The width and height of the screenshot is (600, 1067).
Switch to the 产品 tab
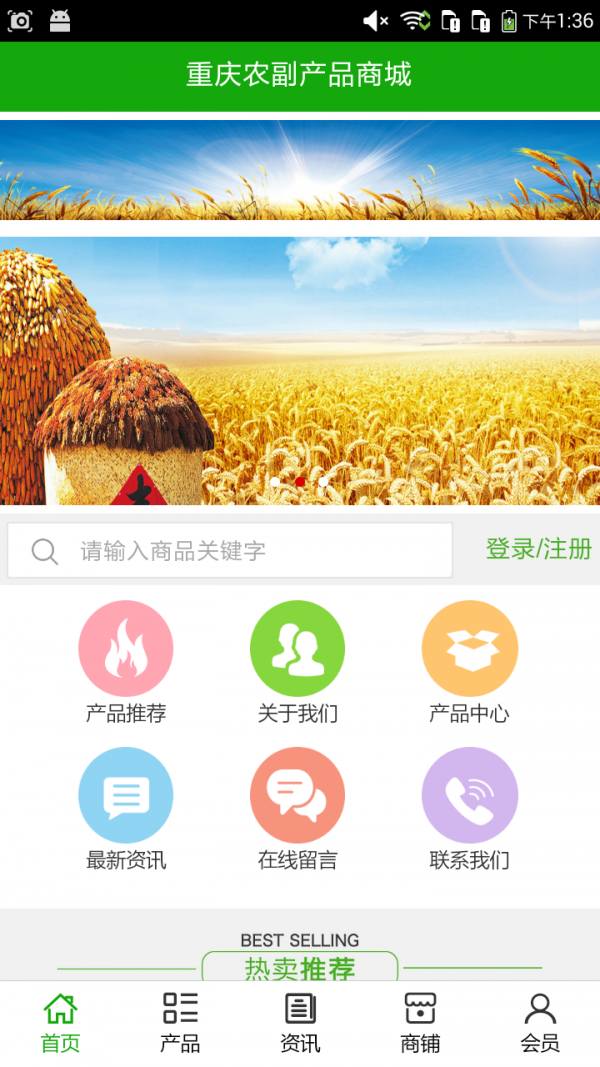pos(180,1023)
